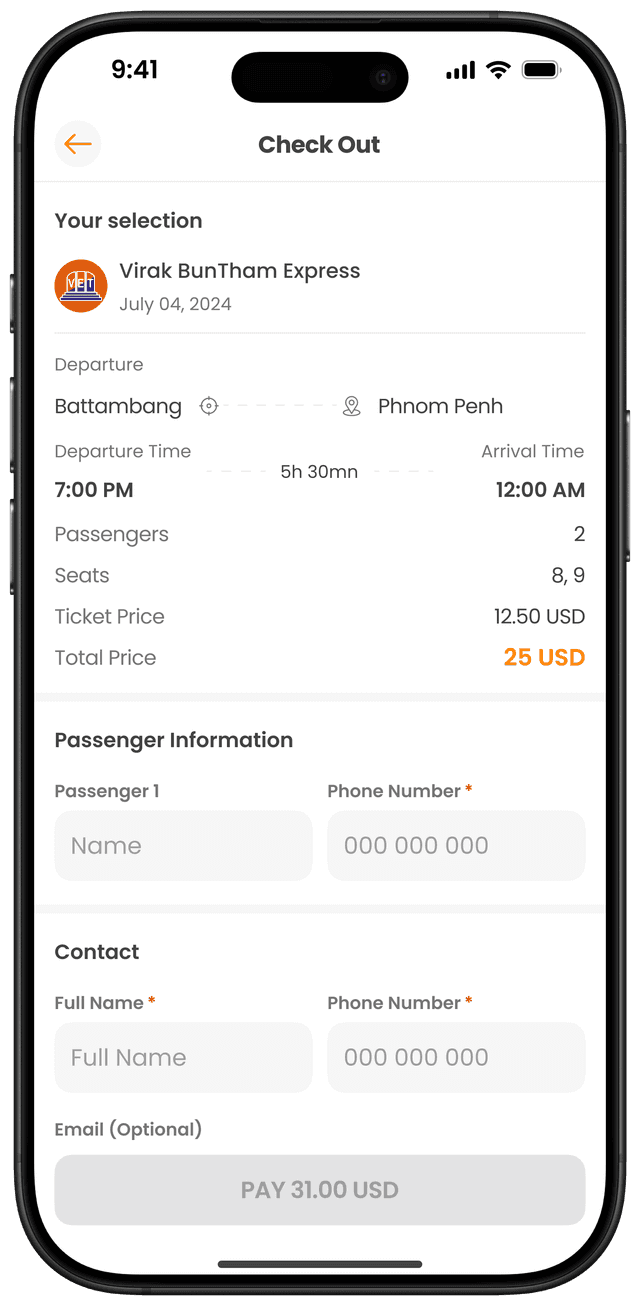
Task: Go back using the orange arrow
Action: pyautogui.click(x=77, y=144)
